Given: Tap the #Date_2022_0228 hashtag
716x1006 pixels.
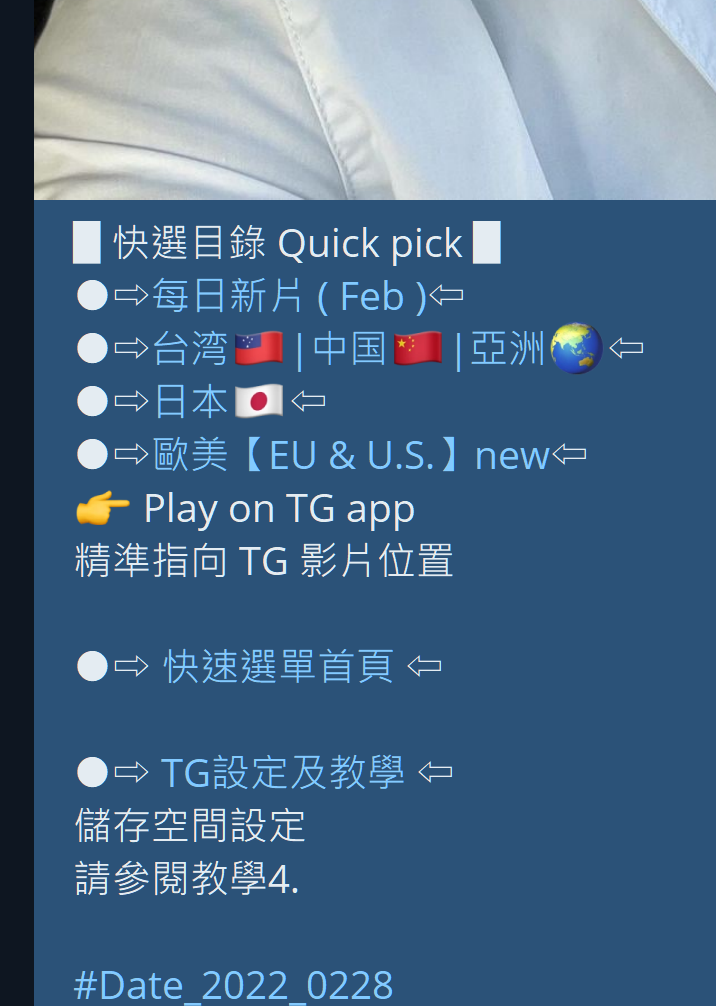Looking at the screenshot, I should coord(233,985).
